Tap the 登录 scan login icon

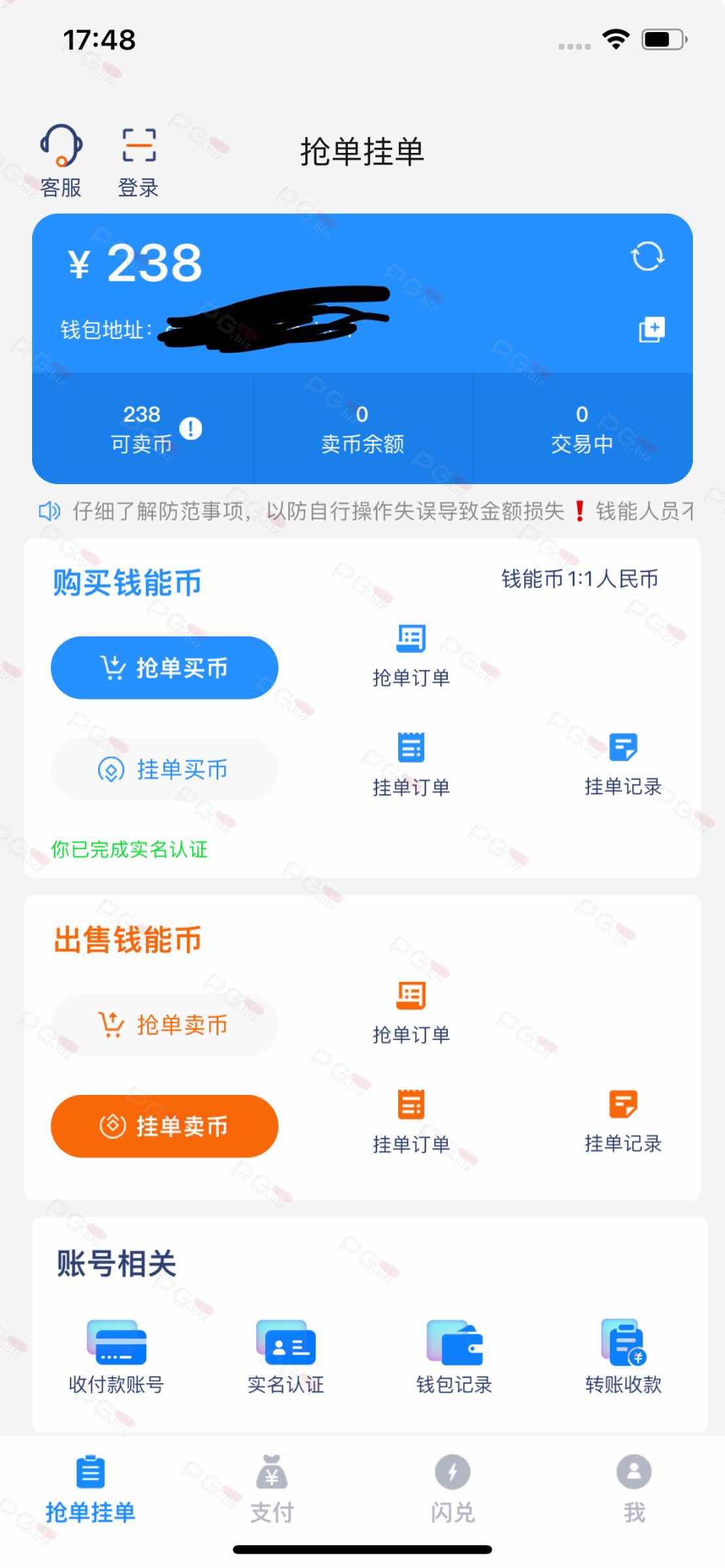tap(139, 160)
